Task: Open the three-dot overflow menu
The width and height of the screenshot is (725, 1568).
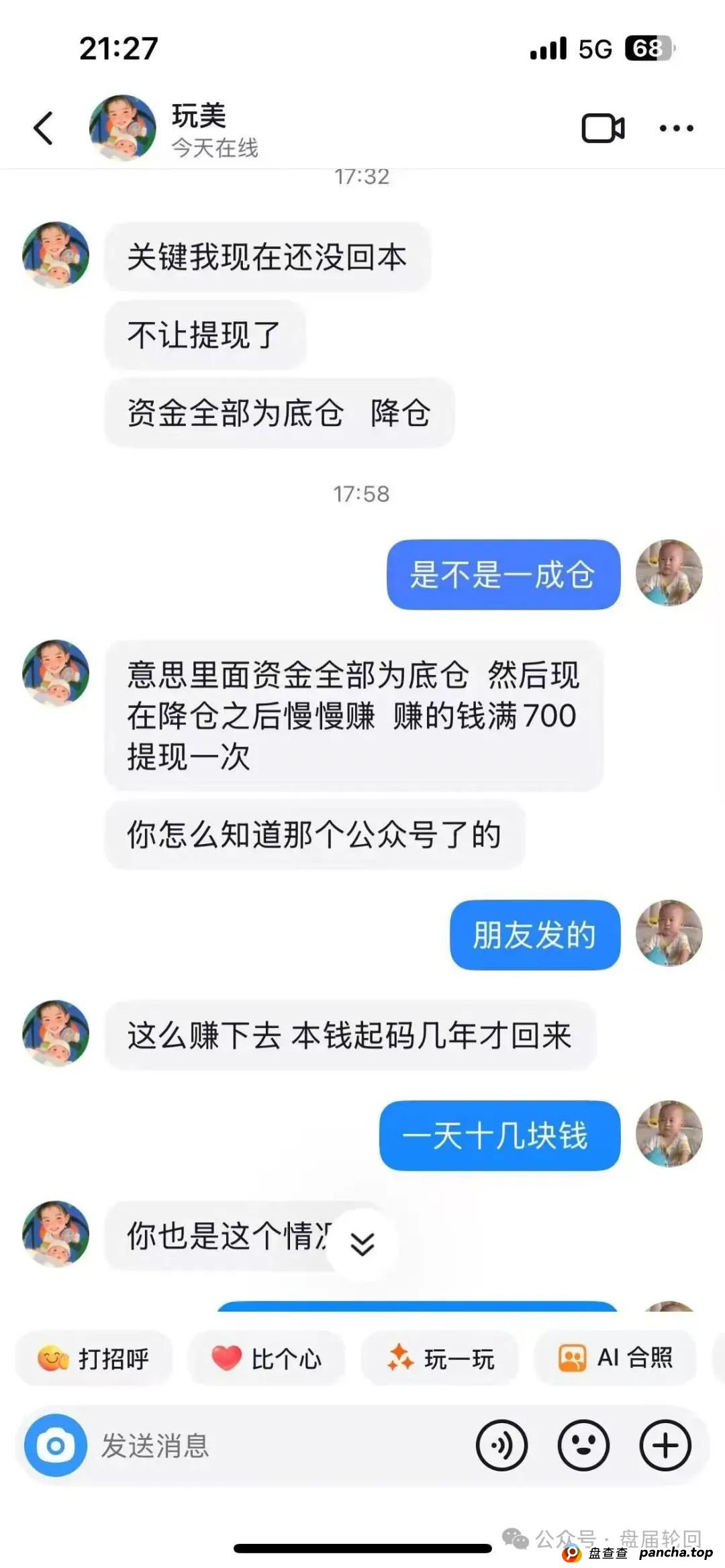Action: [x=676, y=128]
